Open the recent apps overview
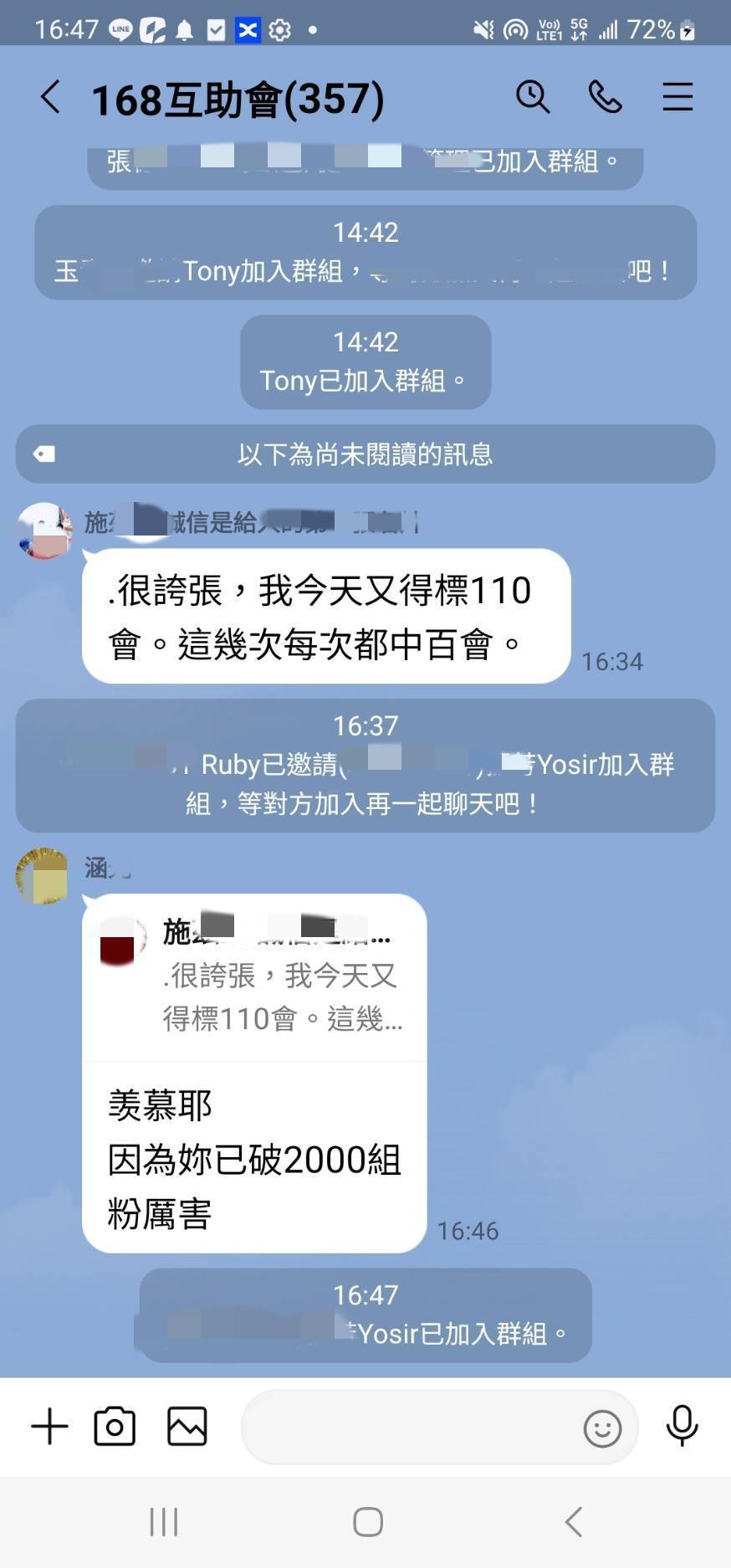731x1568 pixels. coord(164,1522)
